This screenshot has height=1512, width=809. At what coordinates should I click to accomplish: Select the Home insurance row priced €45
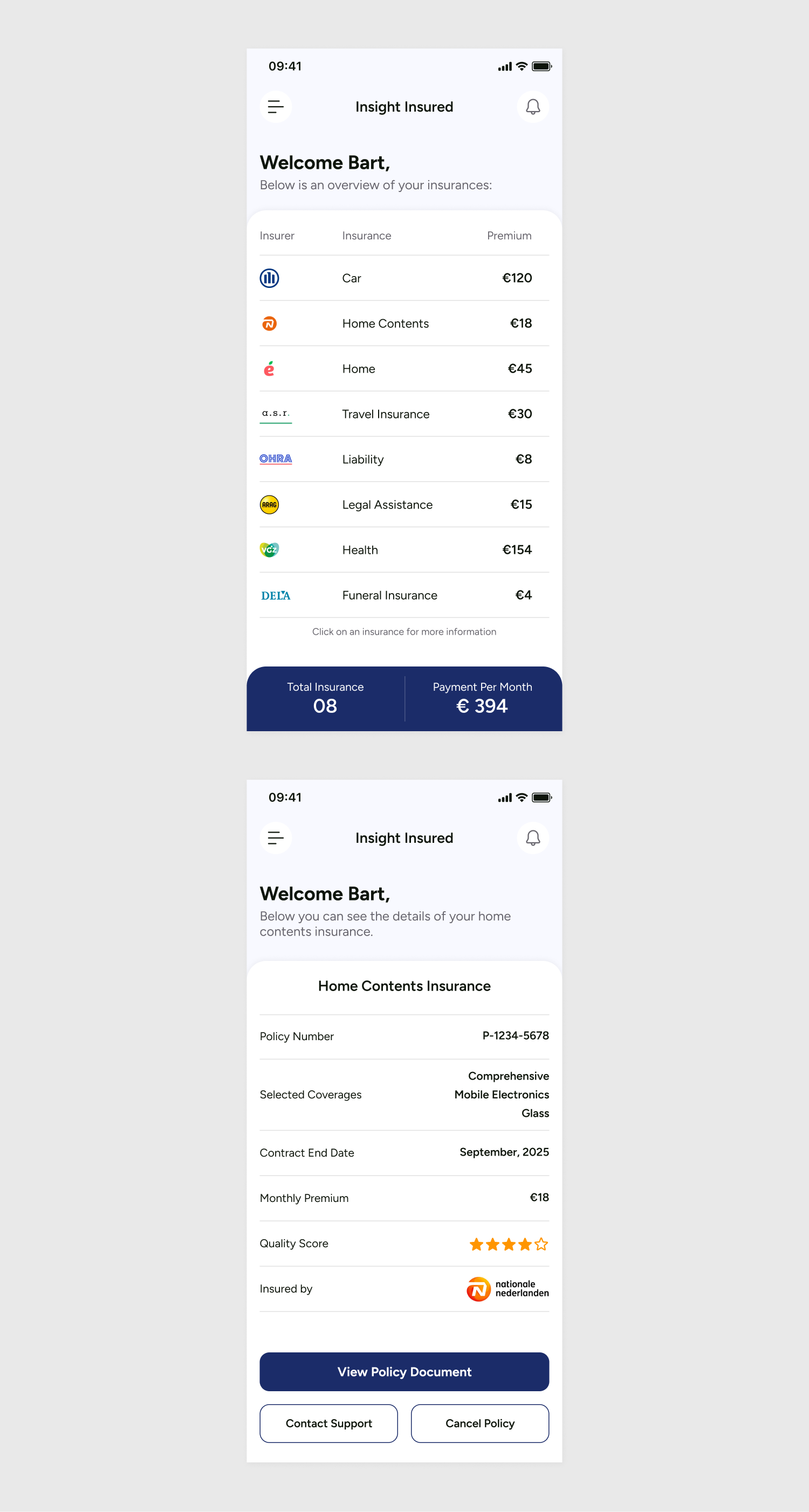point(404,369)
